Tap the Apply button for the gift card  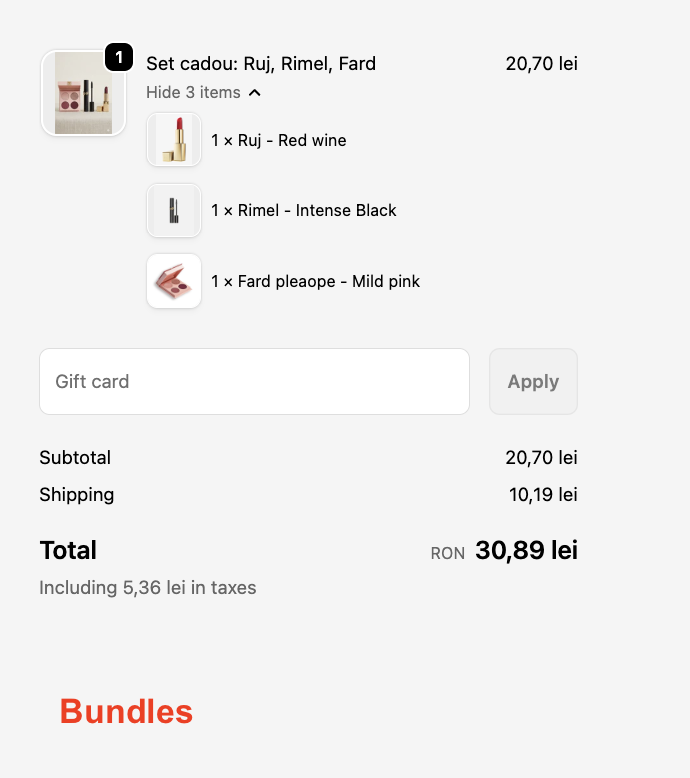pyautogui.click(x=533, y=381)
